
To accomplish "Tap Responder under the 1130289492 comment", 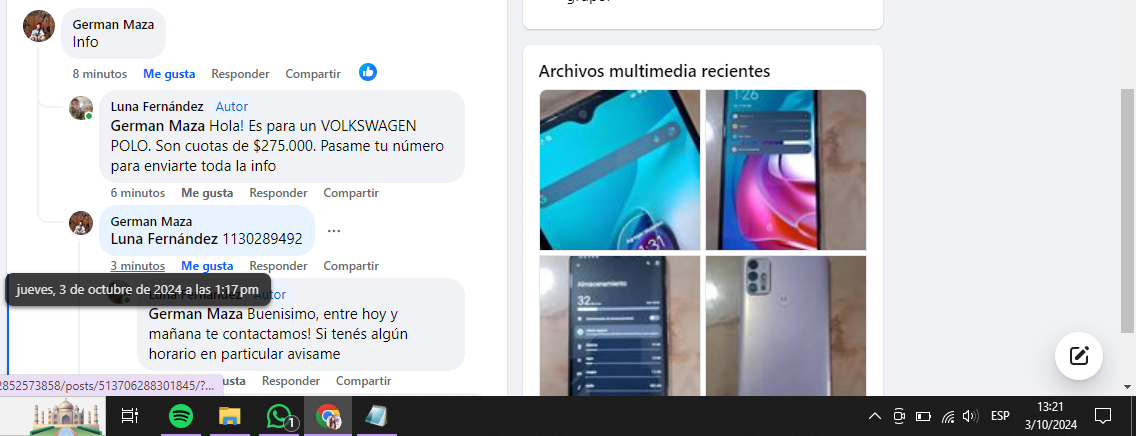I will click(x=278, y=265).
